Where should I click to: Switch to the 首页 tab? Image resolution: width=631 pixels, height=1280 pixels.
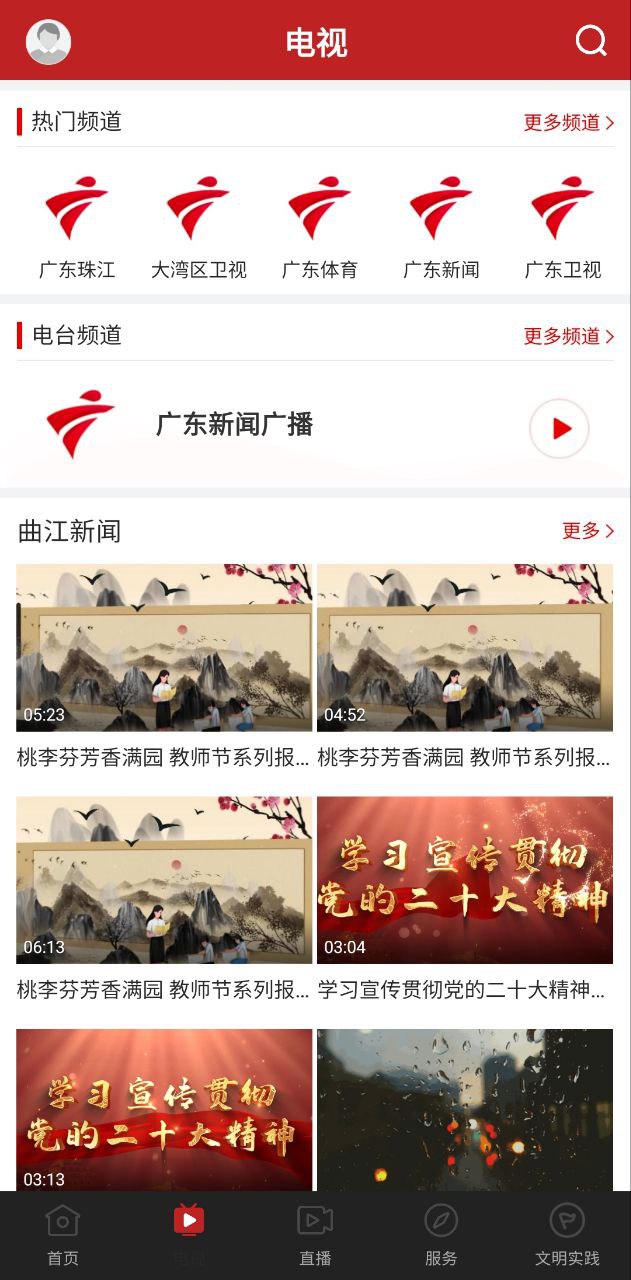click(x=63, y=1234)
